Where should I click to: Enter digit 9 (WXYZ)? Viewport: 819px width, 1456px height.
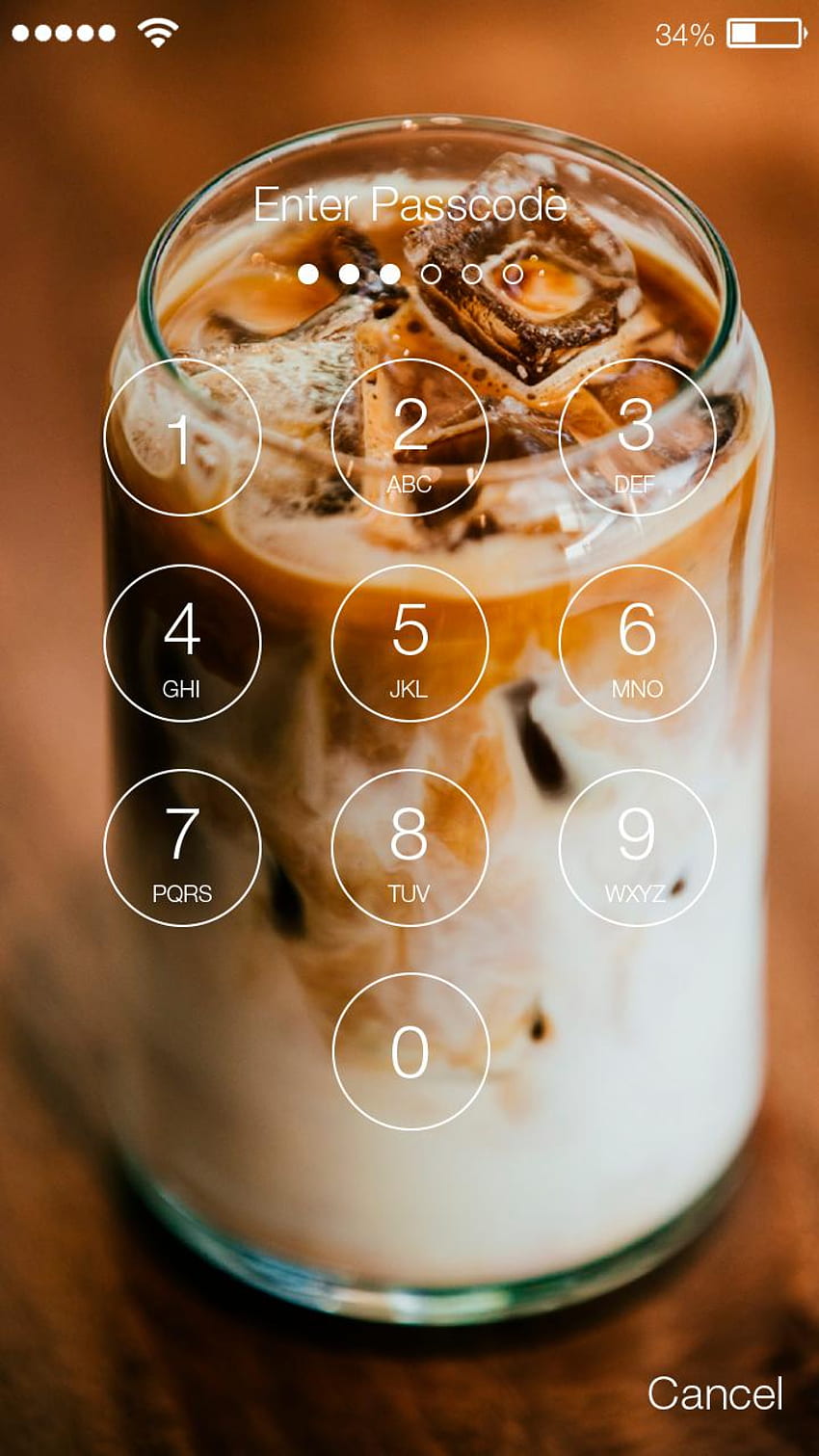pyautogui.click(x=637, y=847)
